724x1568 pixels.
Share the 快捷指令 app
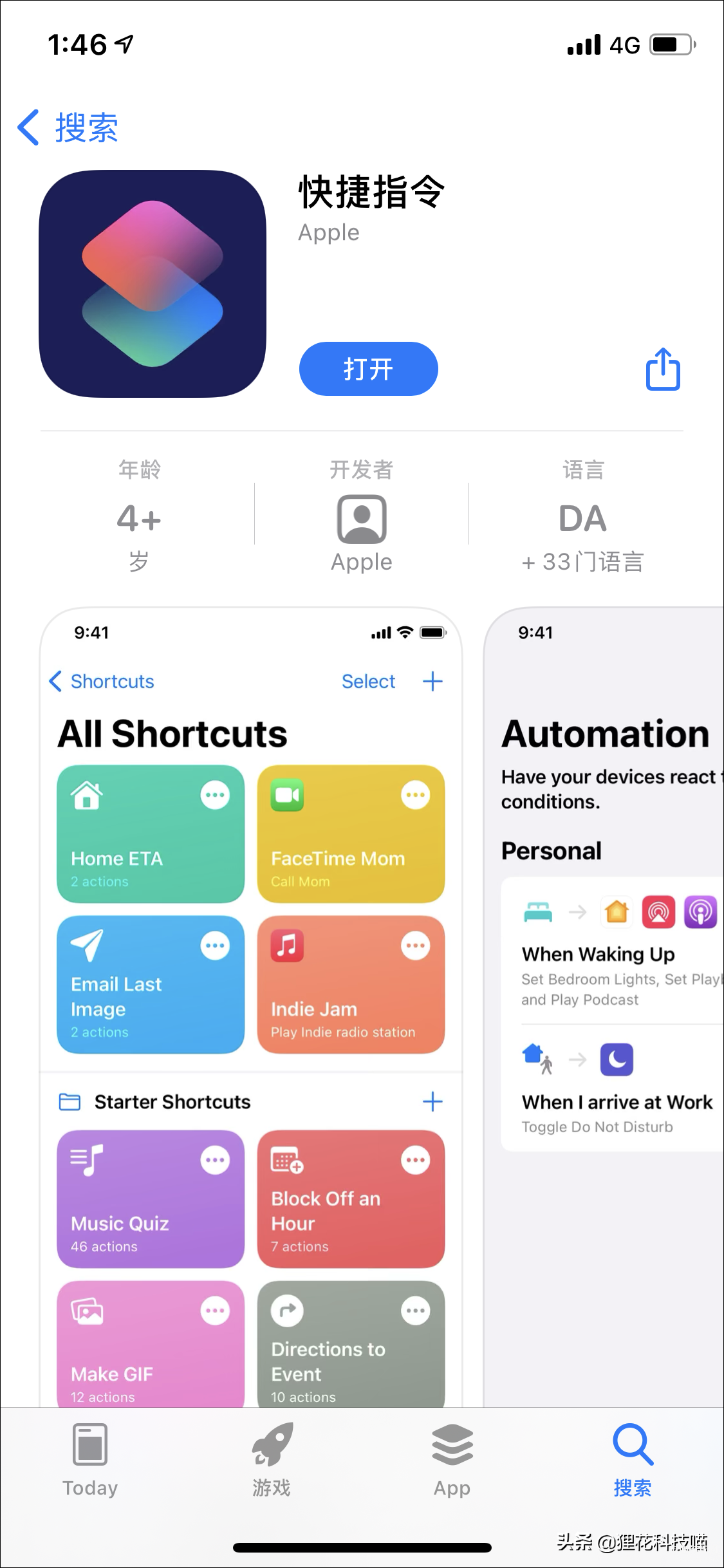tap(663, 369)
